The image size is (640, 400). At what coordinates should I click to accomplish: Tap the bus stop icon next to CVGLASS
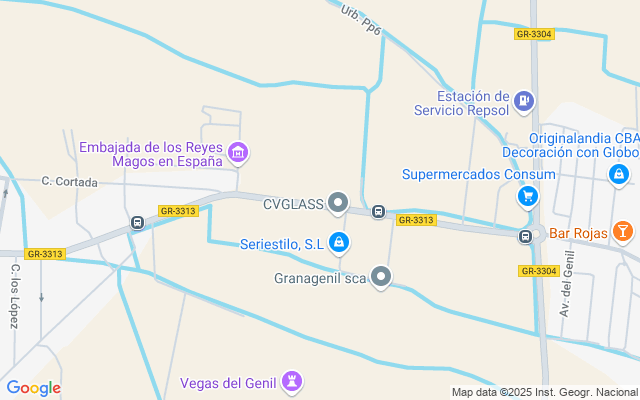(x=378, y=211)
